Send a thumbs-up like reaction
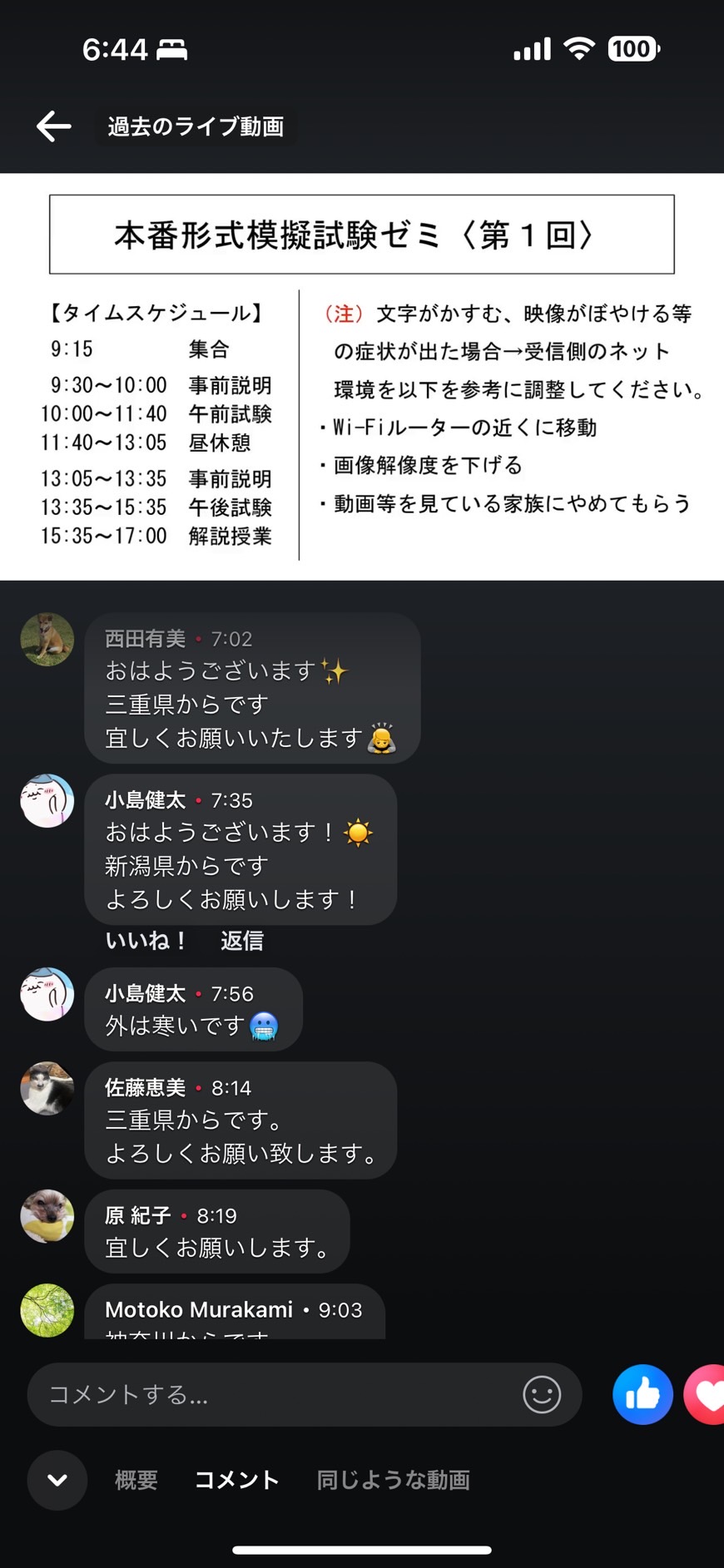This screenshot has height=1568, width=724. click(x=642, y=1394)
